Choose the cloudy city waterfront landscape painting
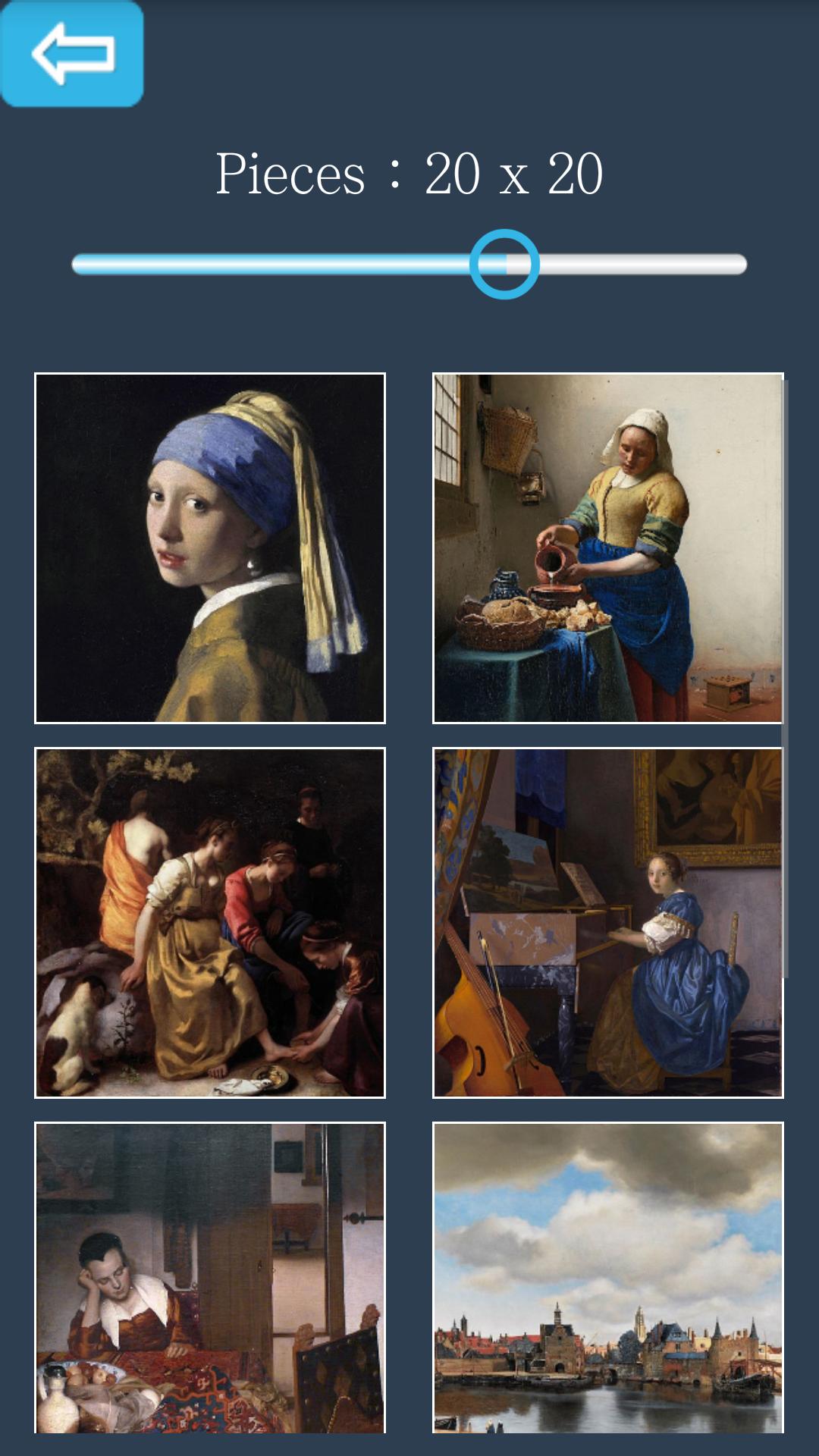819x1456 pixels. pyautogui.click(x=608, y=1278)
